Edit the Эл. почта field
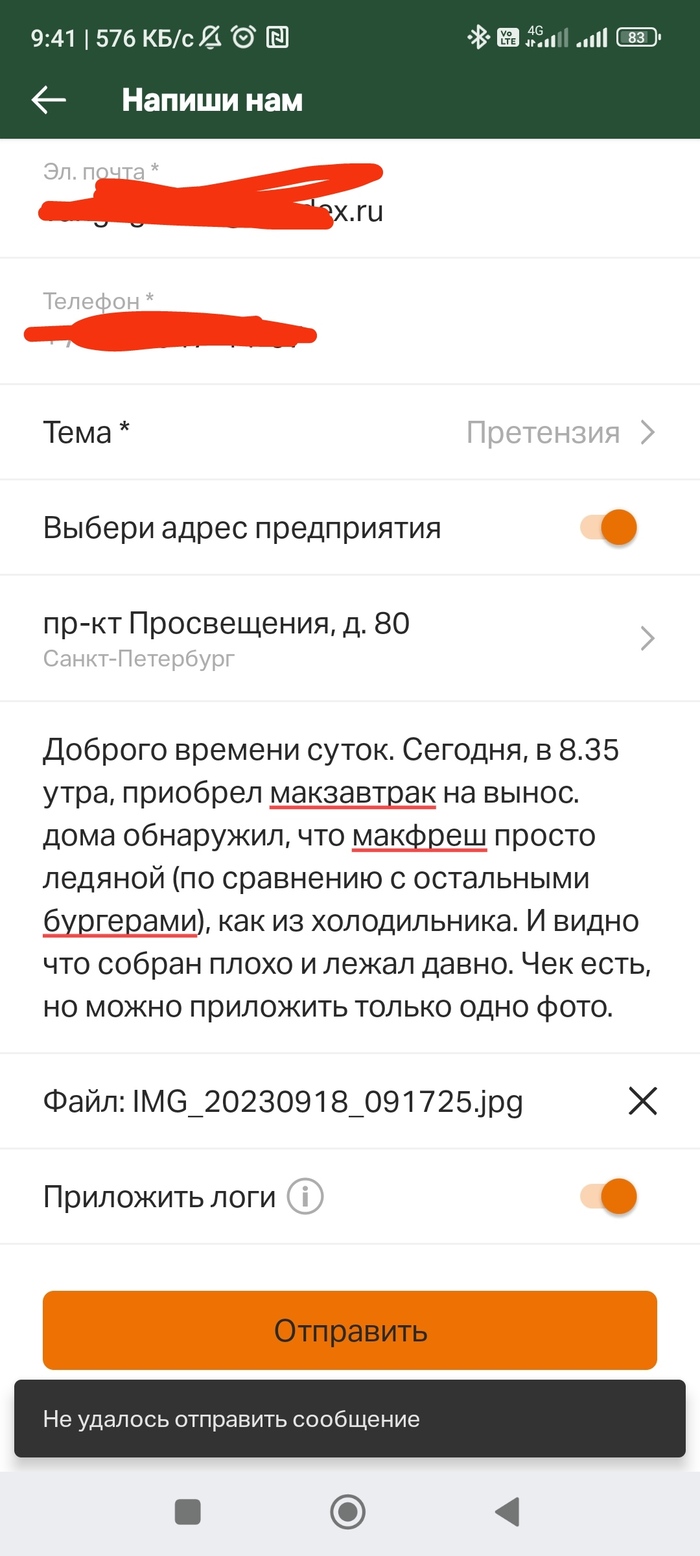The width and height of the screenshot is (700, 1556). pos(350,210)
